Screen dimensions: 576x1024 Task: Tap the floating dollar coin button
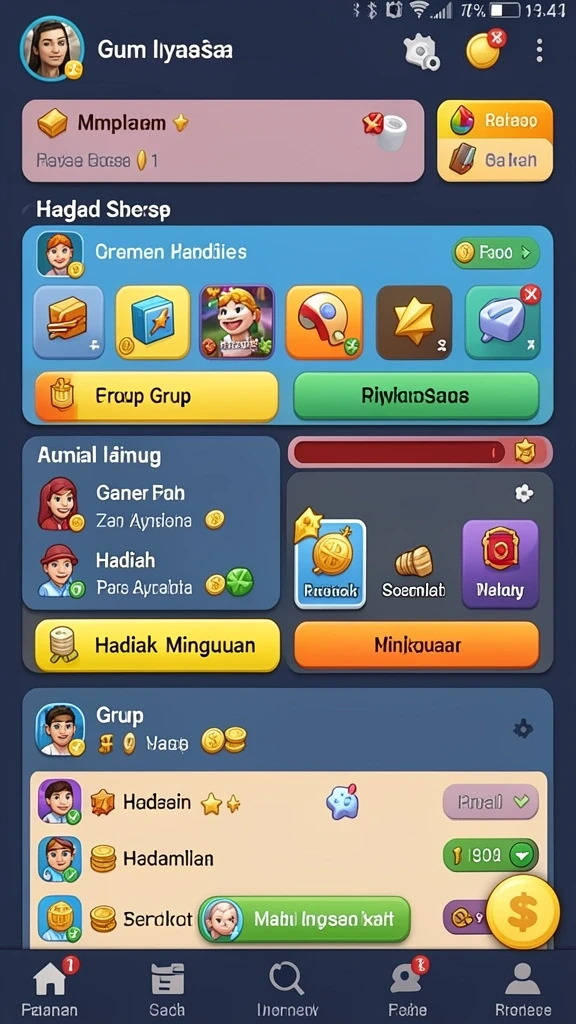[x=523, y=912]
